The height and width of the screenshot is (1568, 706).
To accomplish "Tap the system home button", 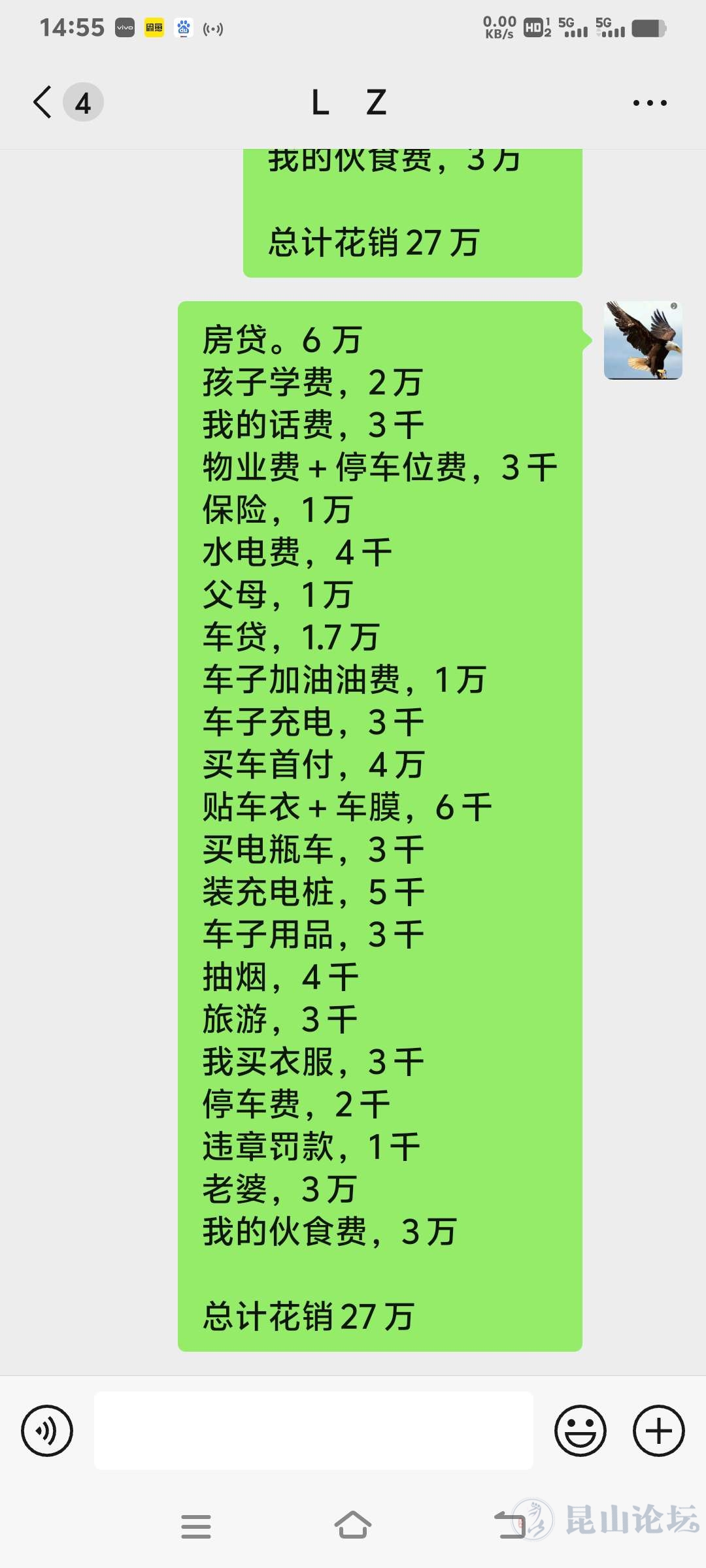I will (x=353, y=1526).
